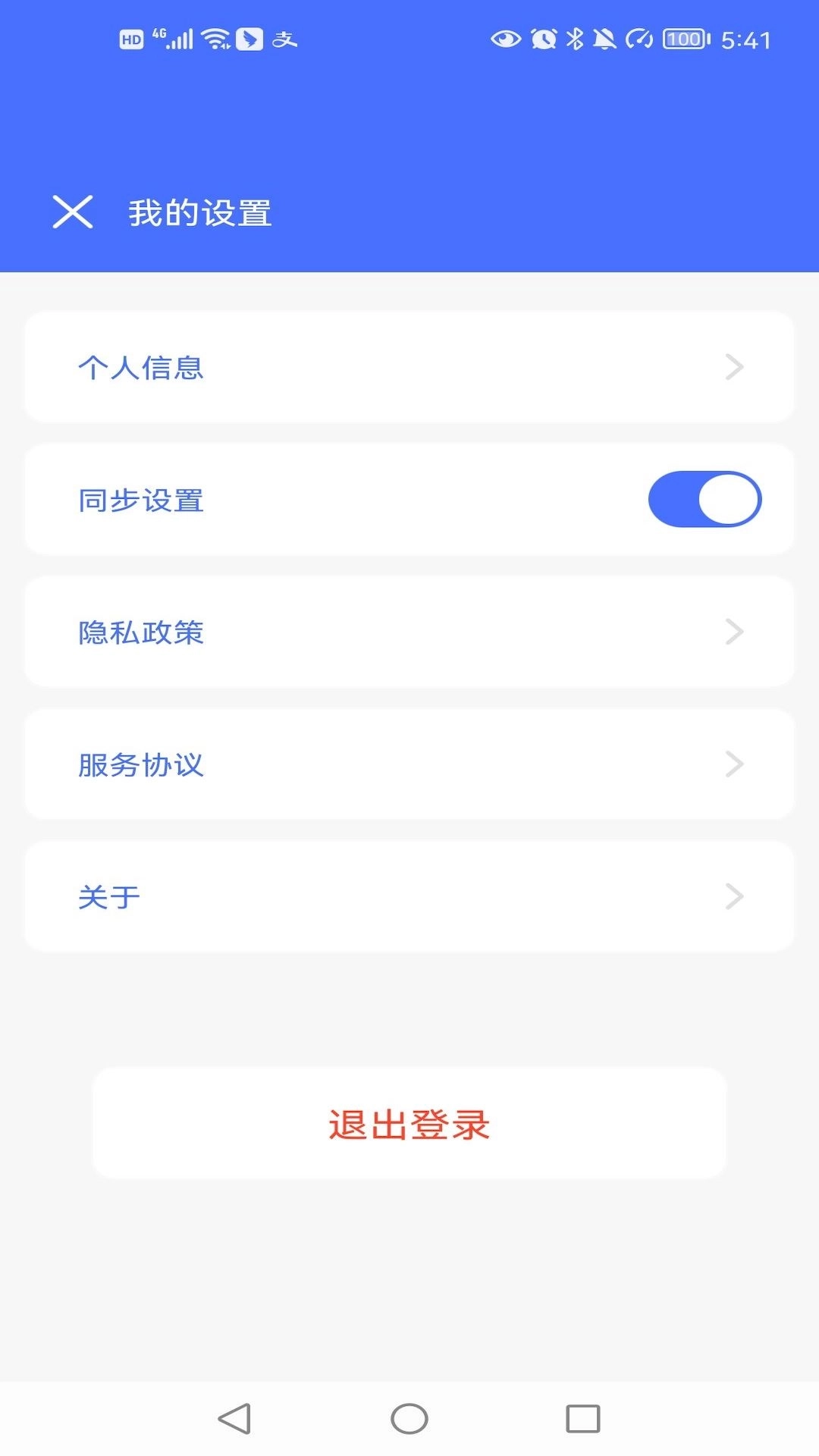Toggle the sync settings switch off

[x=704, y=499]
